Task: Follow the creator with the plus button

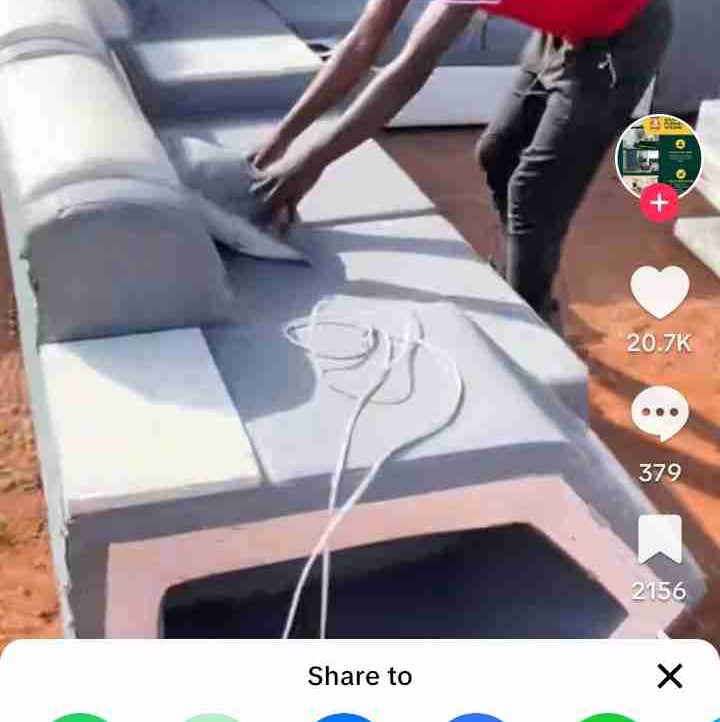Action: click(659, 203)
